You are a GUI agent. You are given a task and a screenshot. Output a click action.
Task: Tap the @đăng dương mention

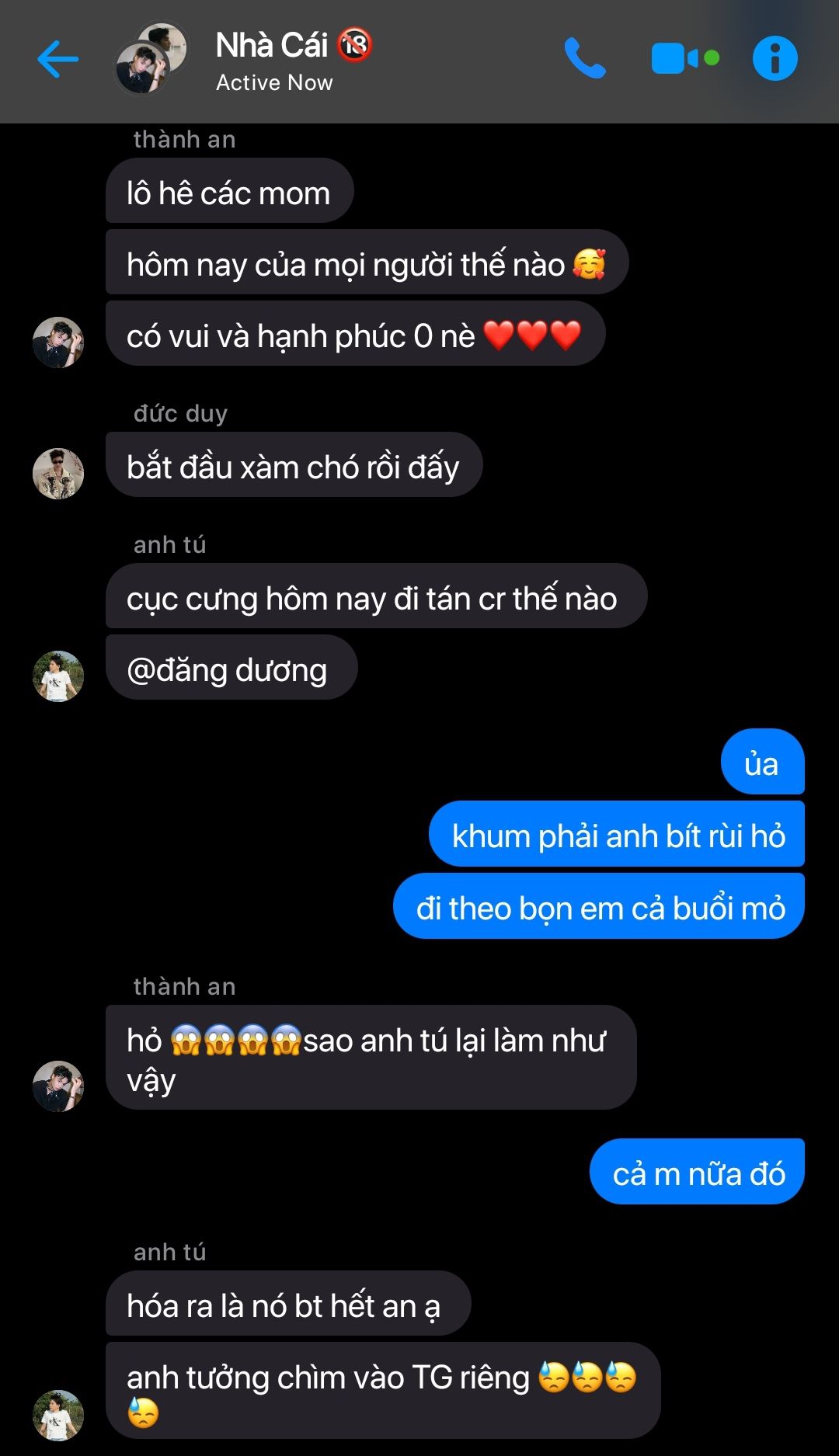pyautogui.click(x=227, y=669)
